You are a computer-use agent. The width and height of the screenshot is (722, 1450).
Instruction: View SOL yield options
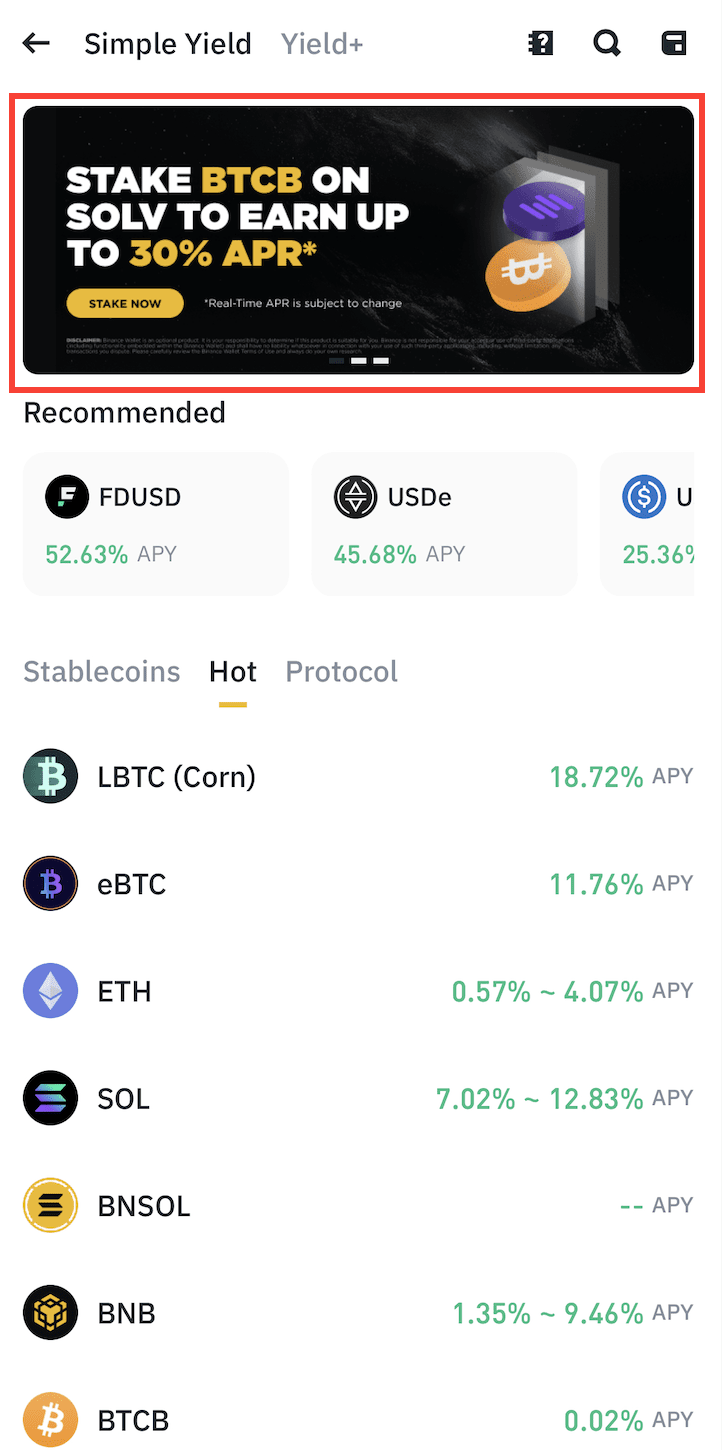(358, 1098)
